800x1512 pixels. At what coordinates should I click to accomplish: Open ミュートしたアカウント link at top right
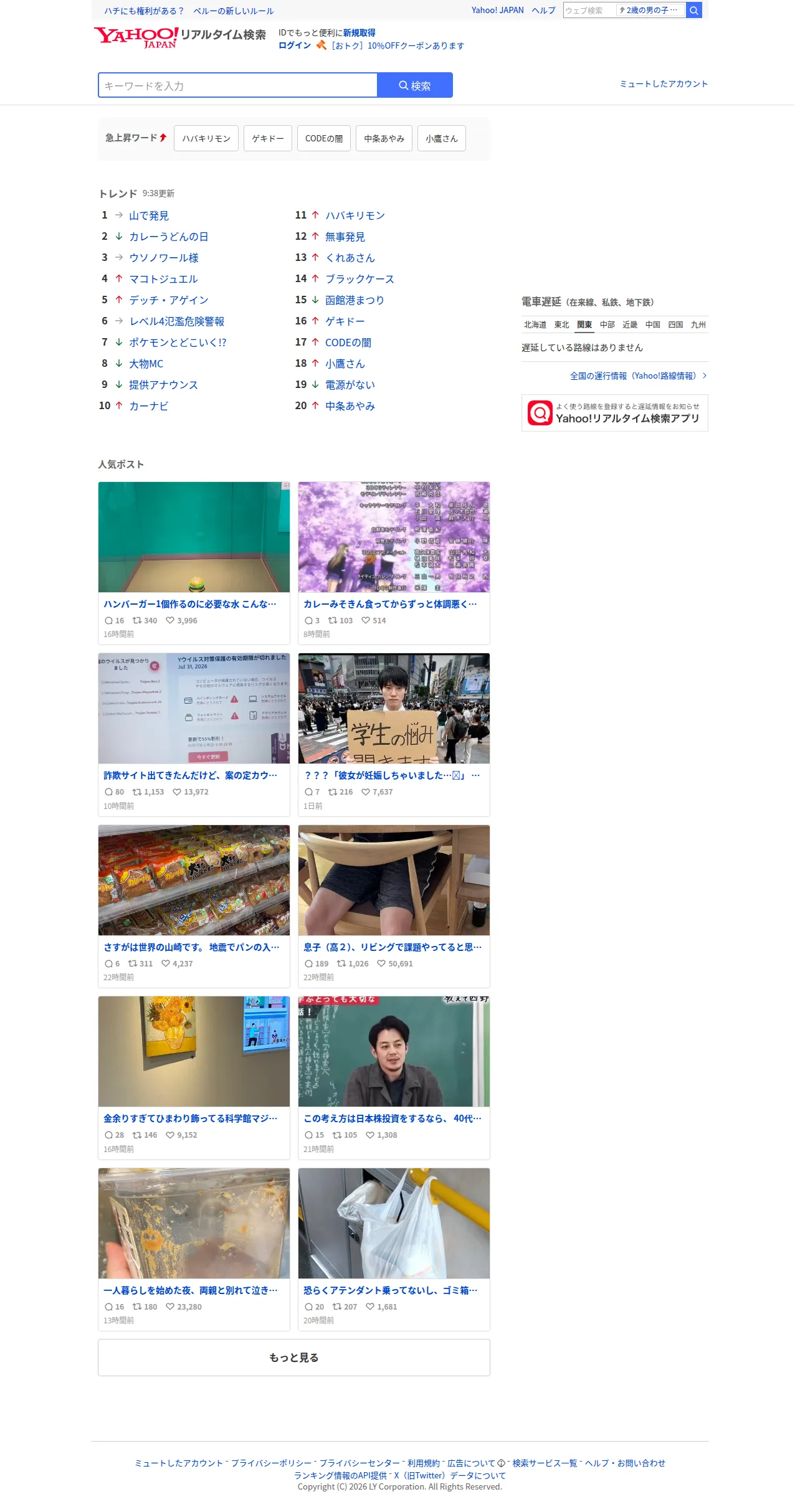pyautogui.click(x=664, y=84)
